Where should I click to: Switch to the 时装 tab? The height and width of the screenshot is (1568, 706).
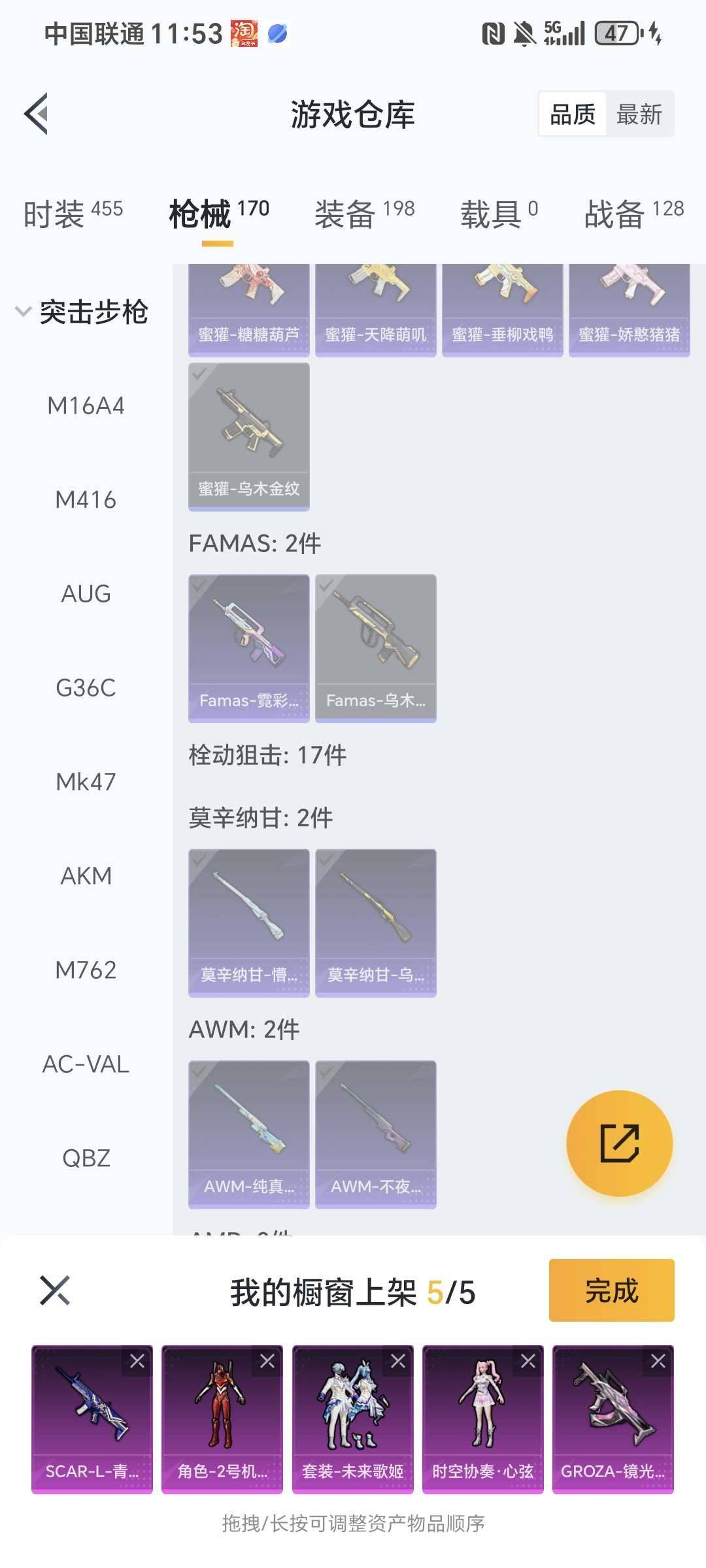tap(73, 213)
